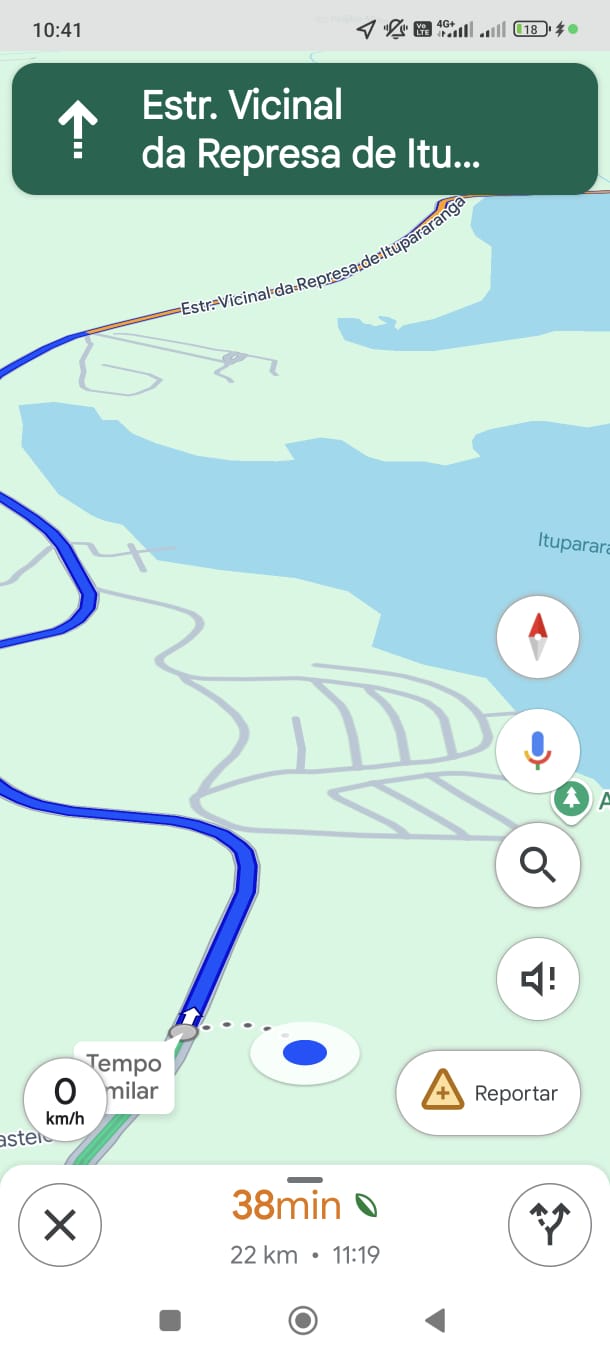The height and width of the screenshot is (1356, 610).
Task: Select the Tempo similar alternate route label
Action: pyautogui.click(x=125, y=1077)
